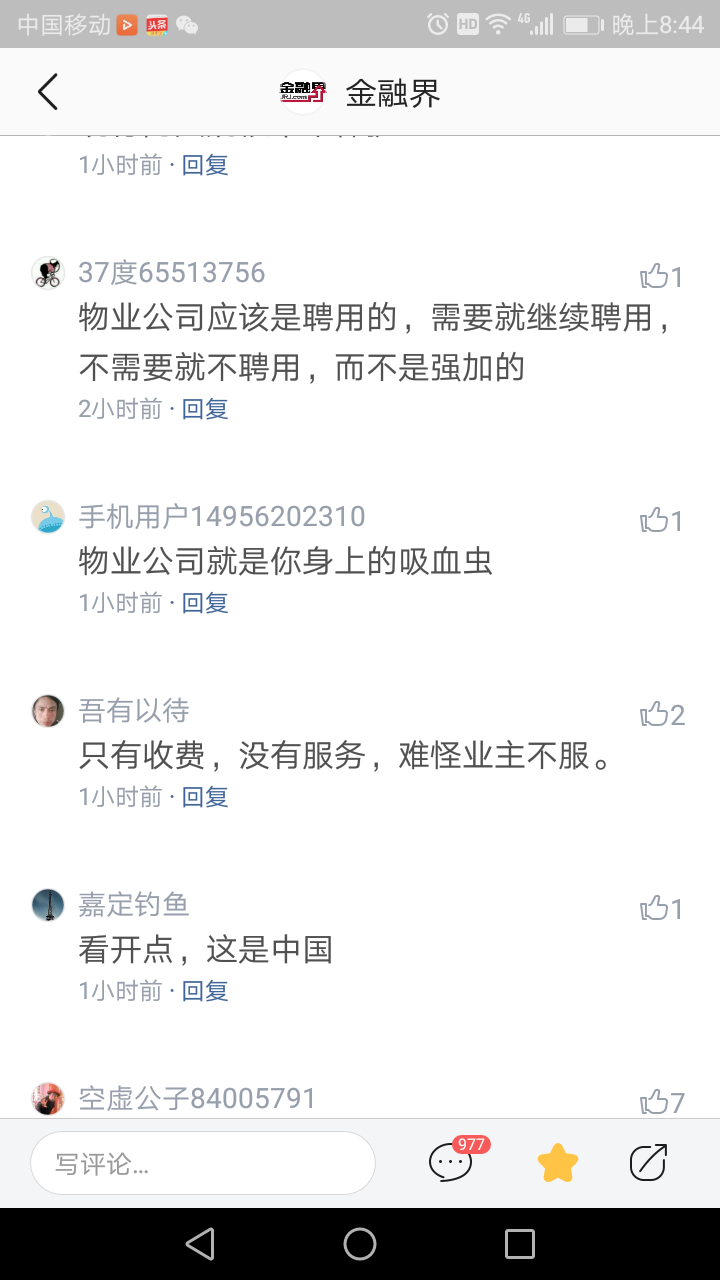
Task: Like 嘉定钓鱼's comment
Action: point(661,908)
